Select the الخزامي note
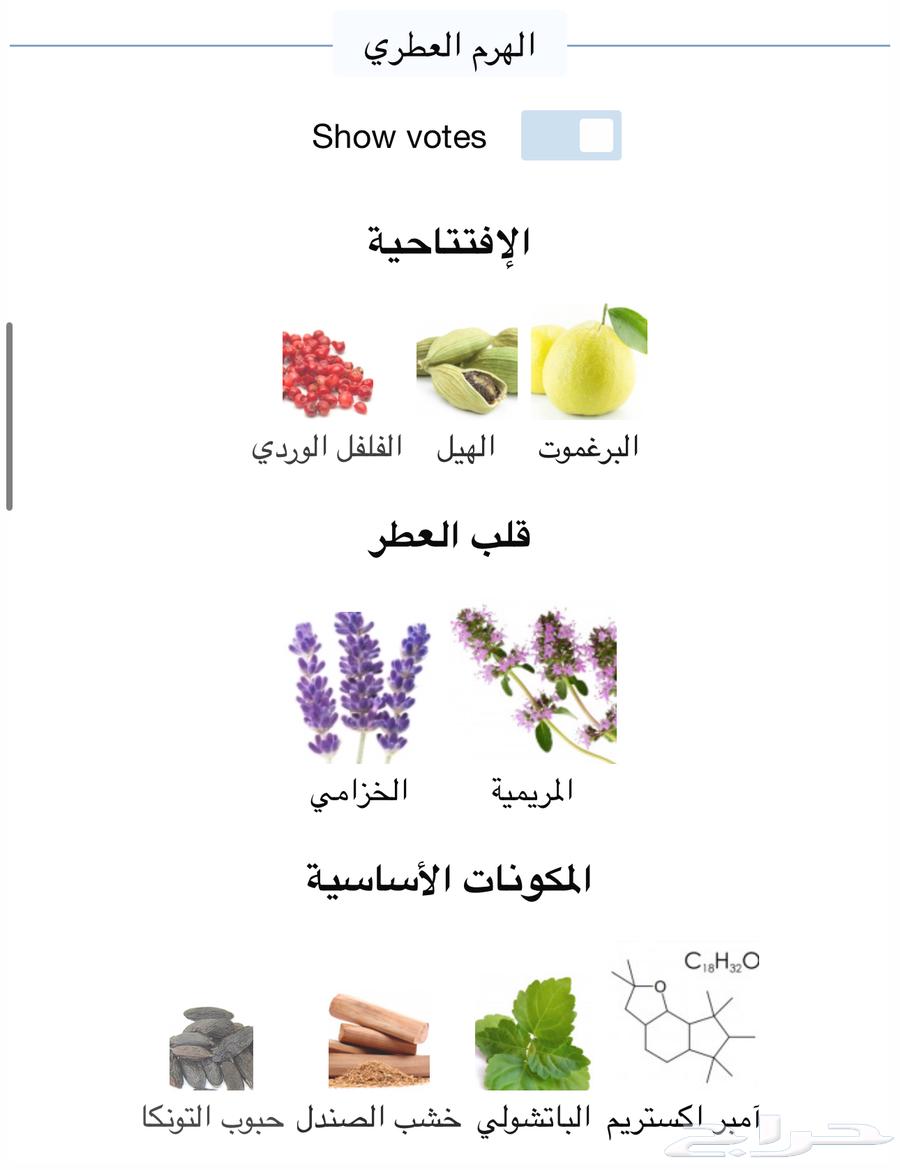Viewport: 900px width, 1170px height. (359, 687)
